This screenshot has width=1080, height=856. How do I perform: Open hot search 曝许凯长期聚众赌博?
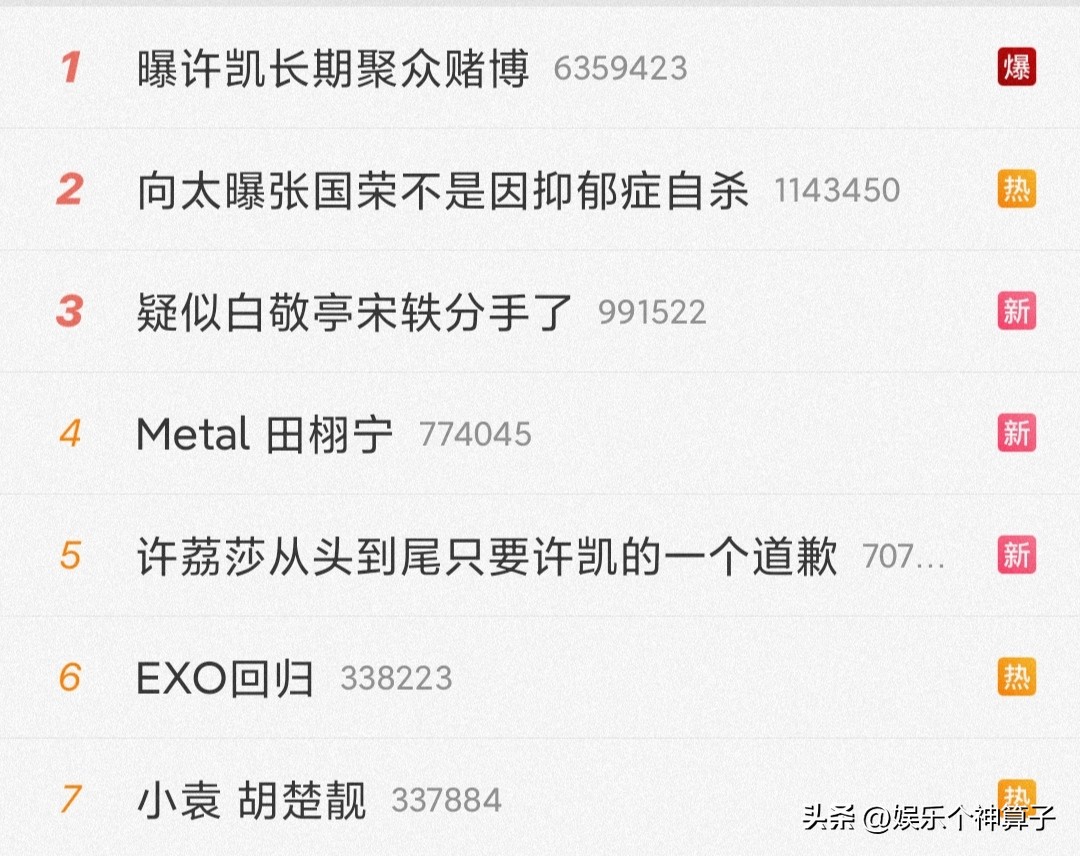tap(333, 69)
